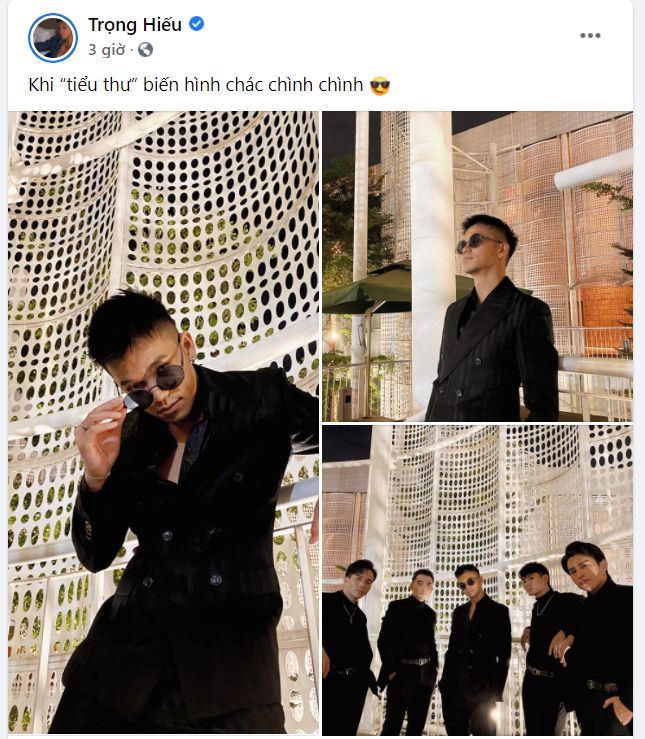Open the "3 giờ" post timestamp
The width and height of the screenshot is (645, 739).
point(107,49)
